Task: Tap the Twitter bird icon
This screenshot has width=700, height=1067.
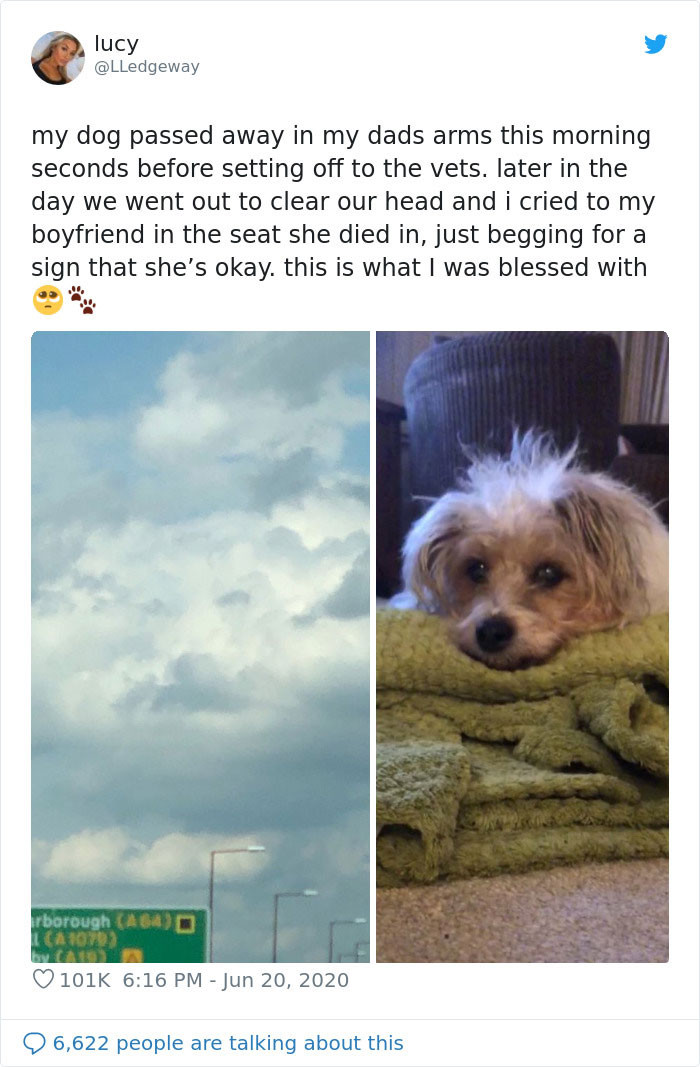Action: tap(655, 45)
